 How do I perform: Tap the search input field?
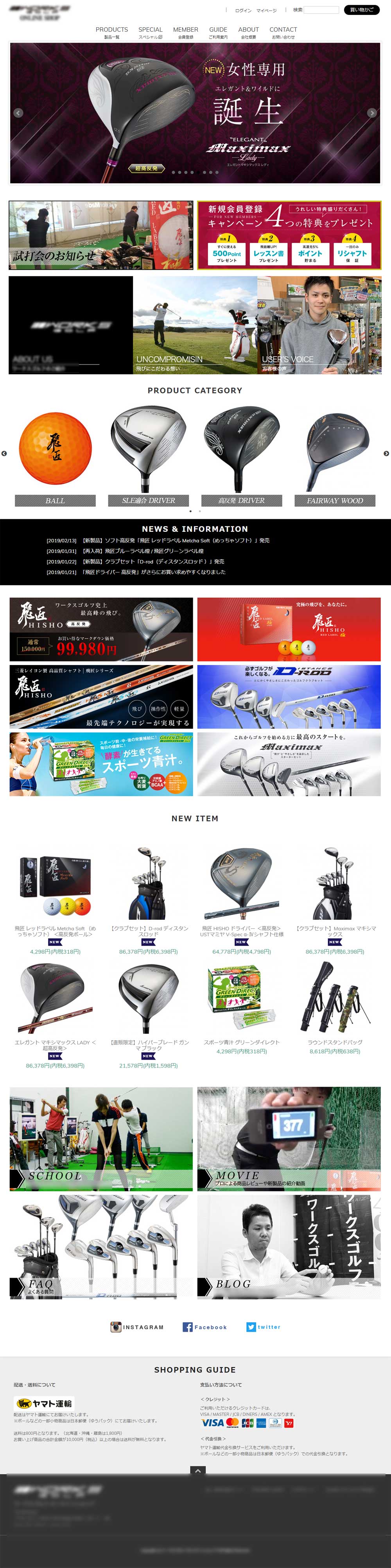click(x=321, y=10)
